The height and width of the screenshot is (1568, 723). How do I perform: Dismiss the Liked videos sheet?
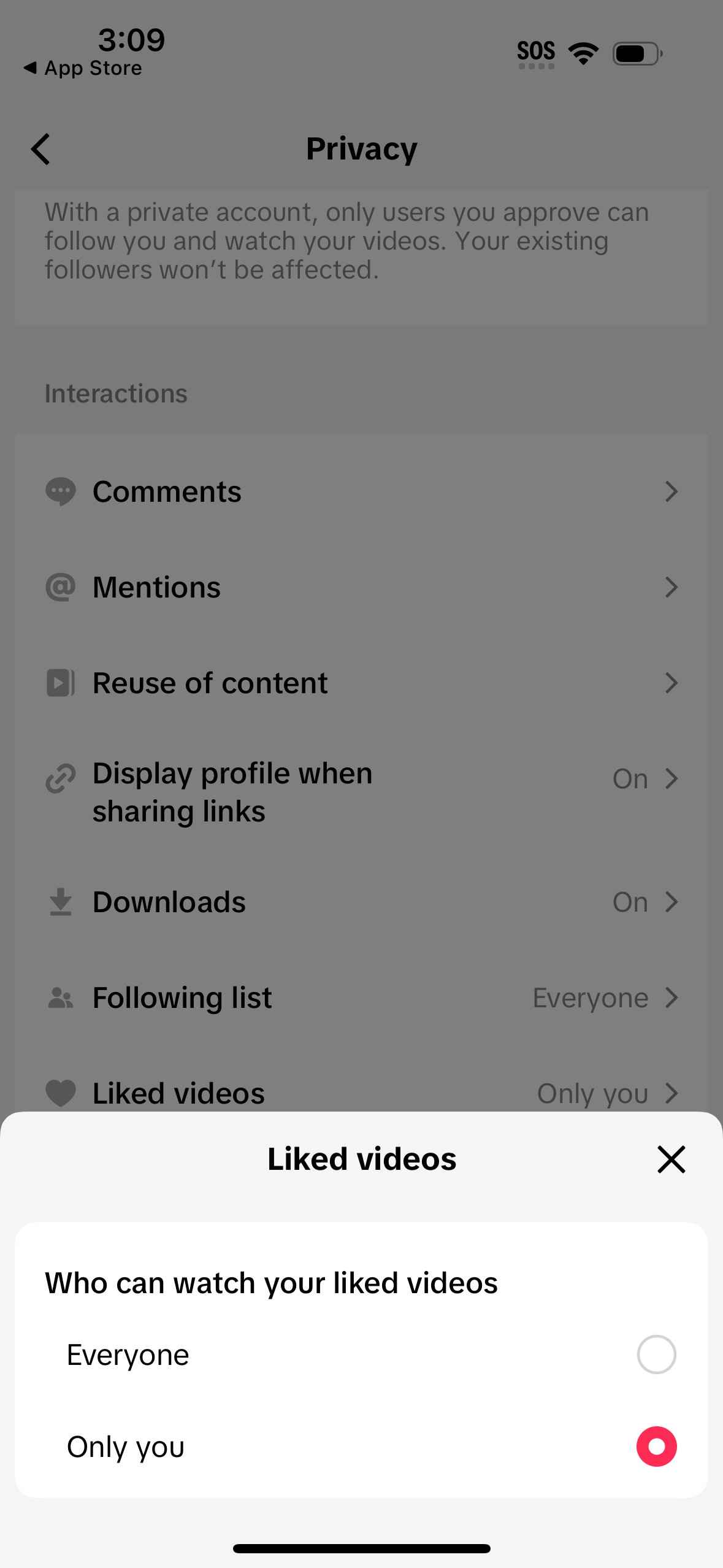(671, 1159)
